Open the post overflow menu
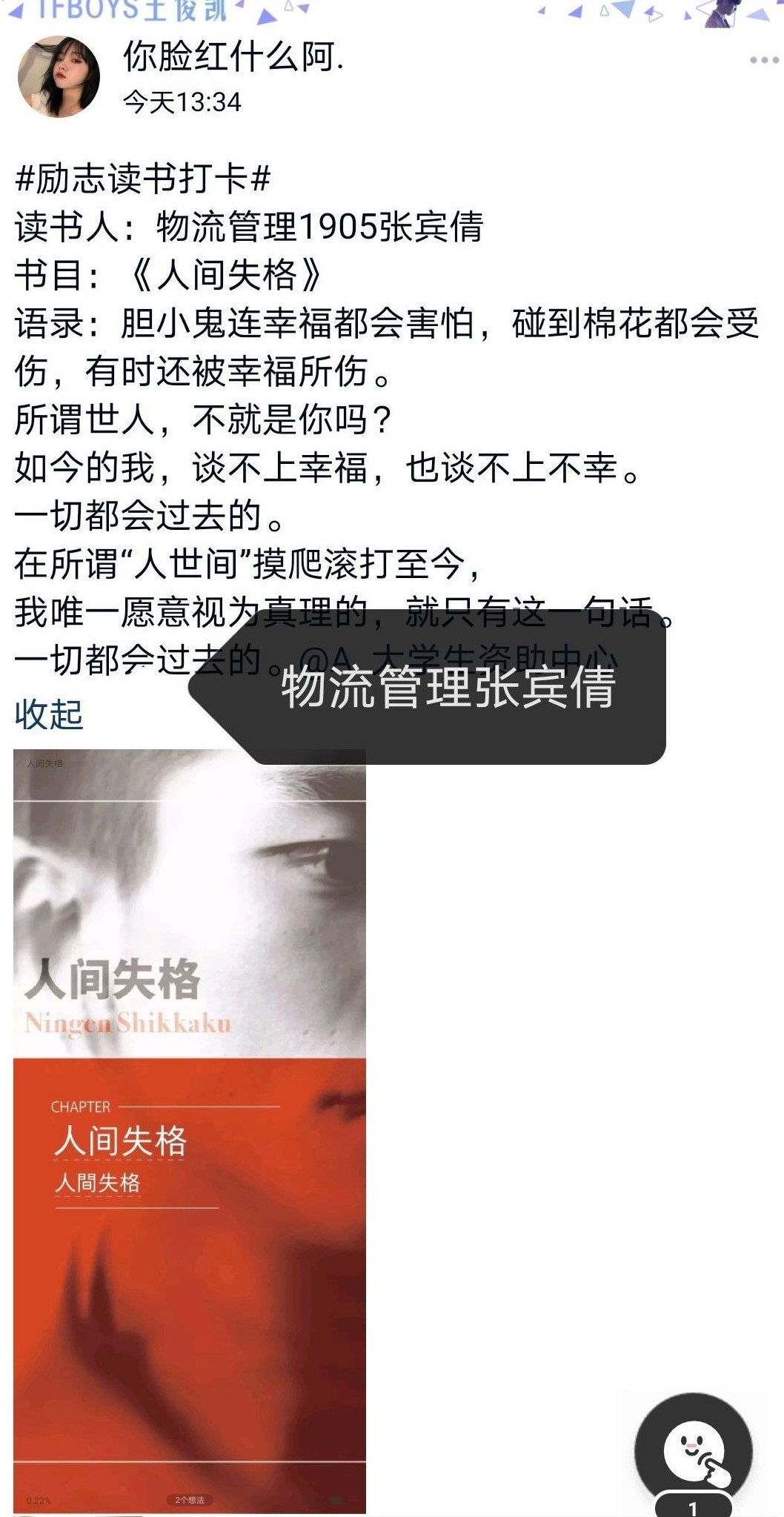Viewport: 784px width, 1517px height. [x=763, y=60]
